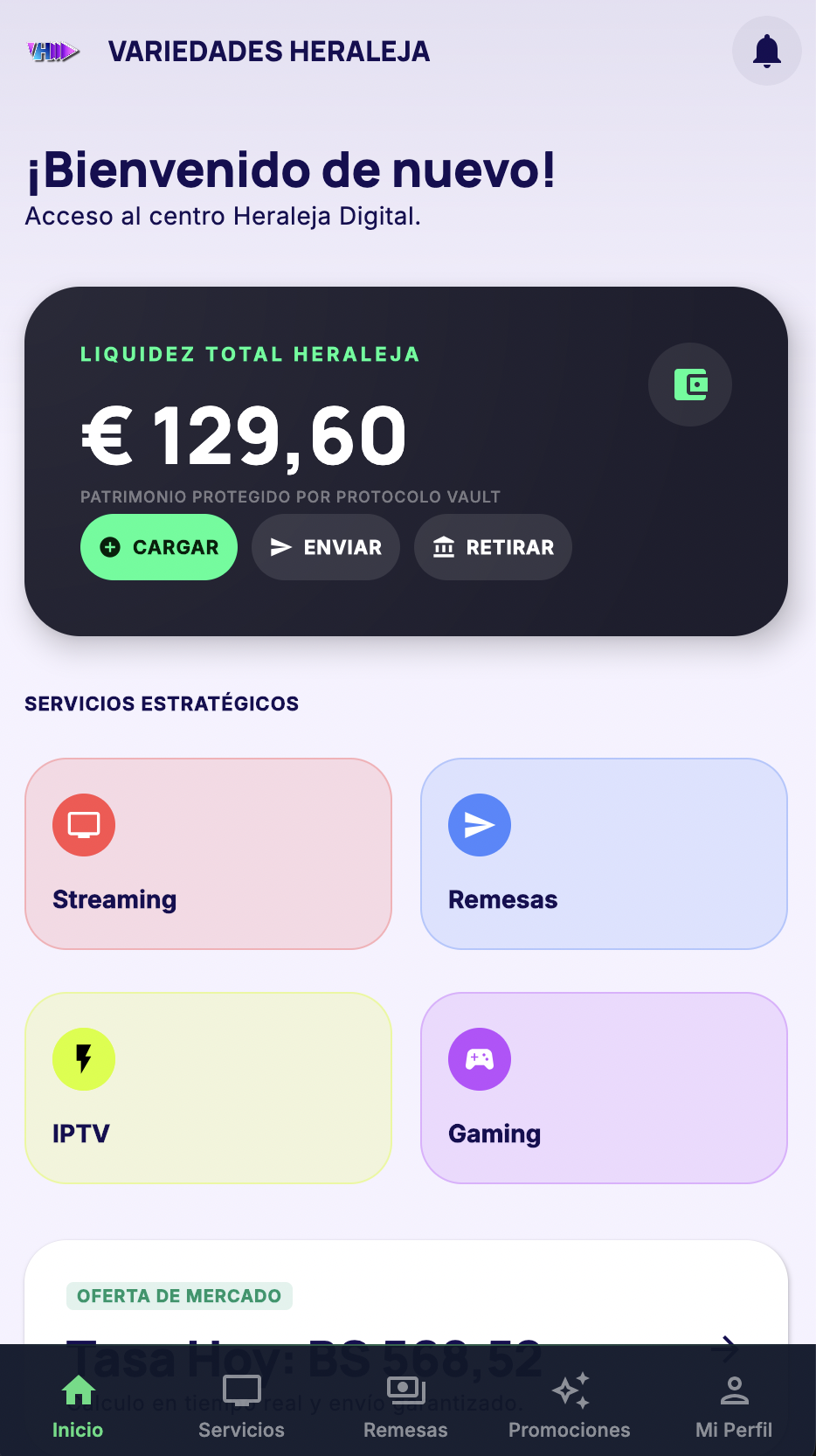Click the OFERTA DE MERCADO badge

pyautogui.click(x=179, y=1296)
